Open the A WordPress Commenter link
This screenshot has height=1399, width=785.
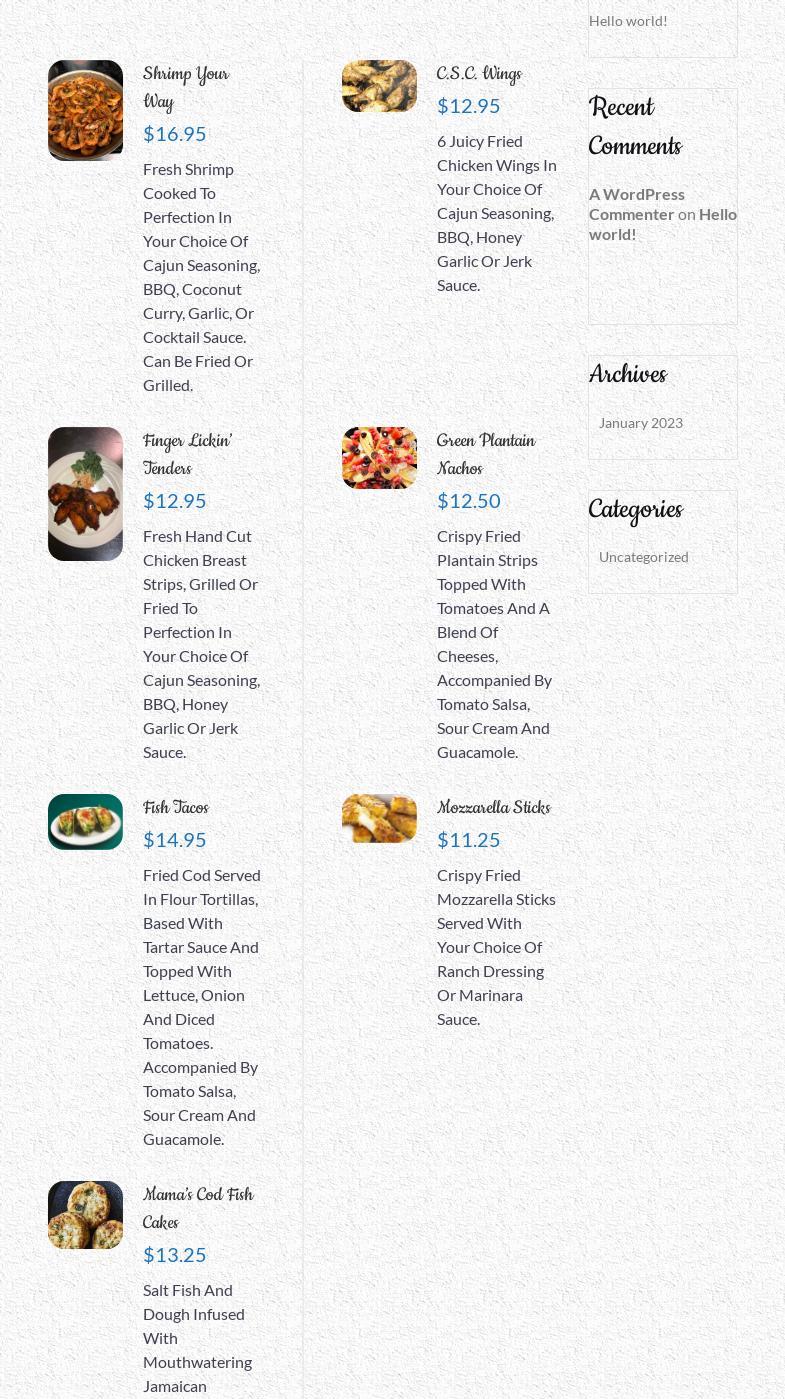pyautogui.click(x=636, y=203)
